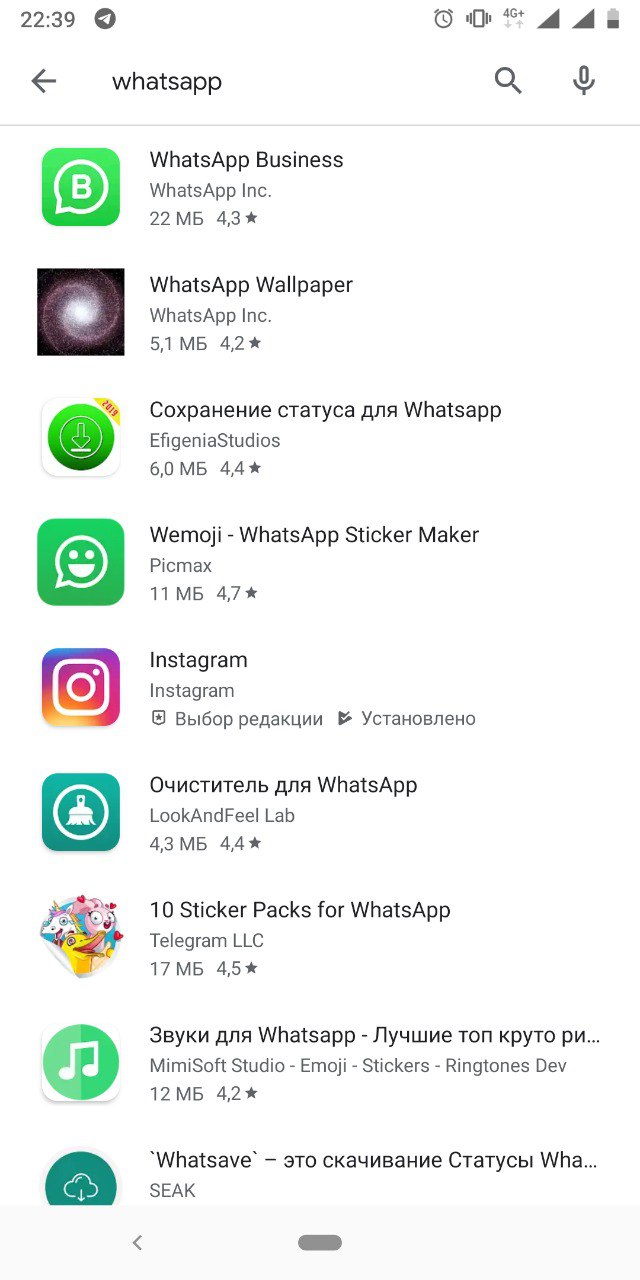
Task: Tap the system back button
Action: (x=137, y=1243)
